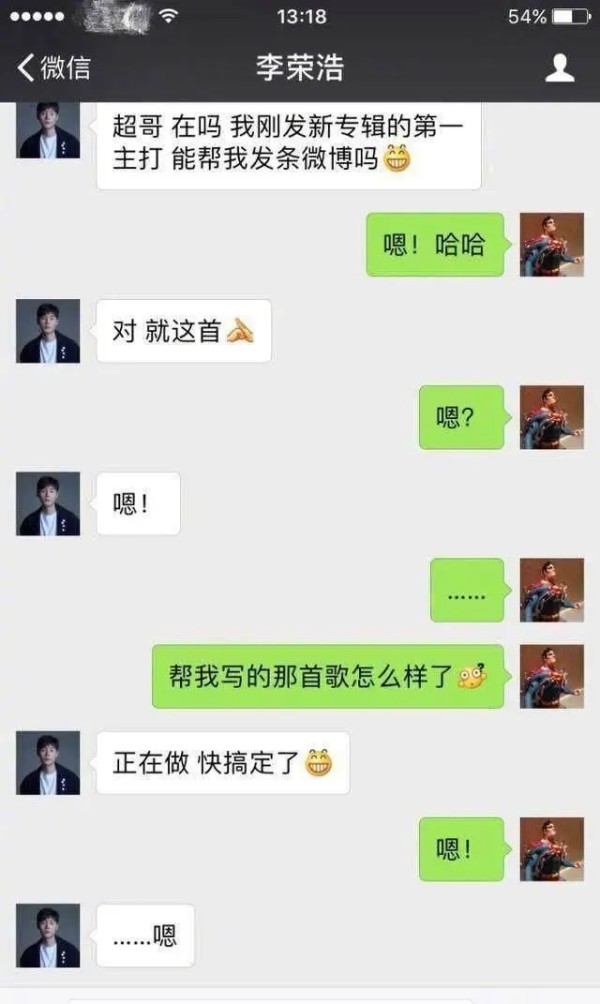Open the sender's avatar beside "对 就这首"
Screen dimensions: 600x1004
[x=48, y=331]
